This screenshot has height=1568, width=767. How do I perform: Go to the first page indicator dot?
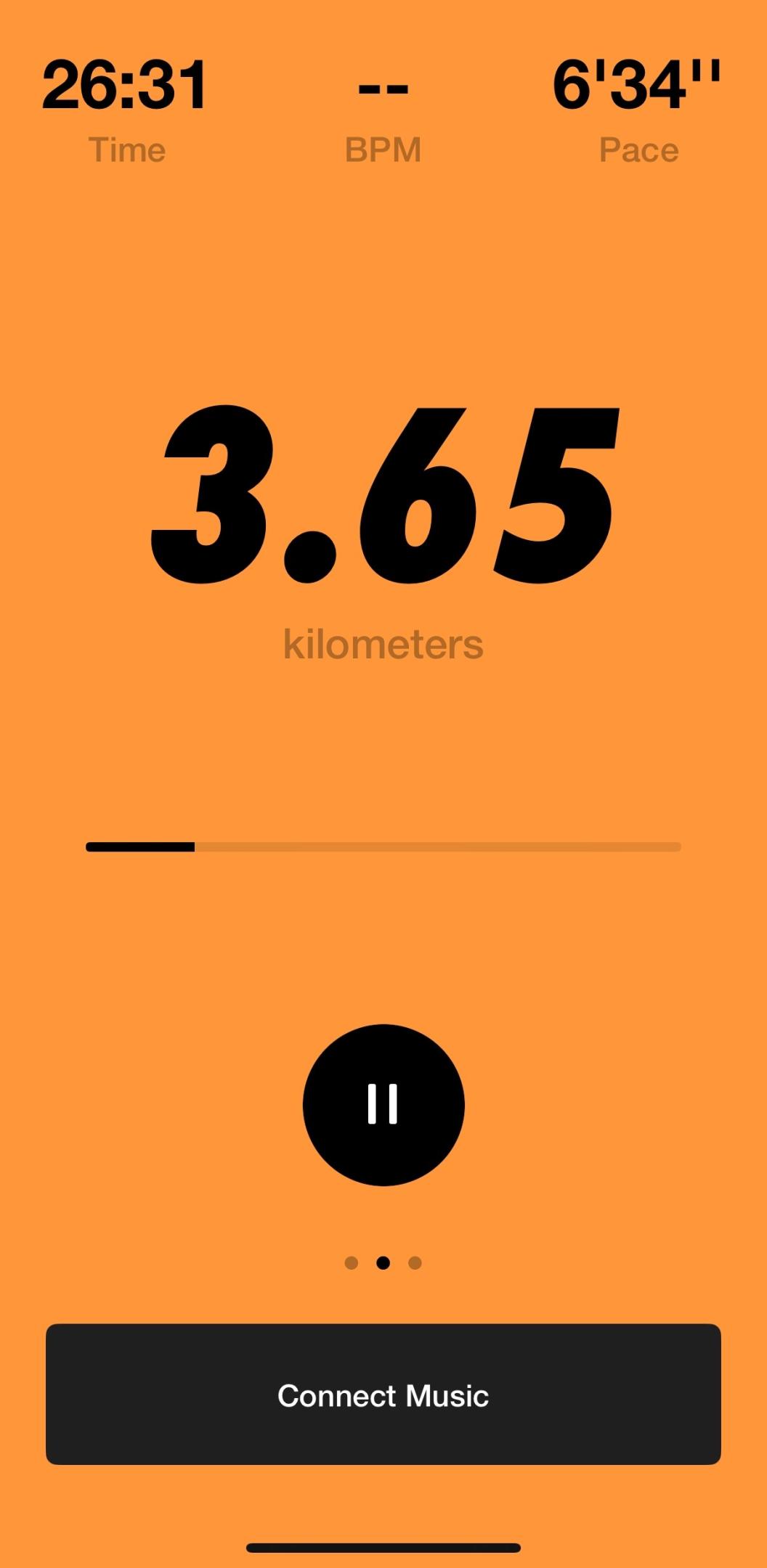point(352,1263)
